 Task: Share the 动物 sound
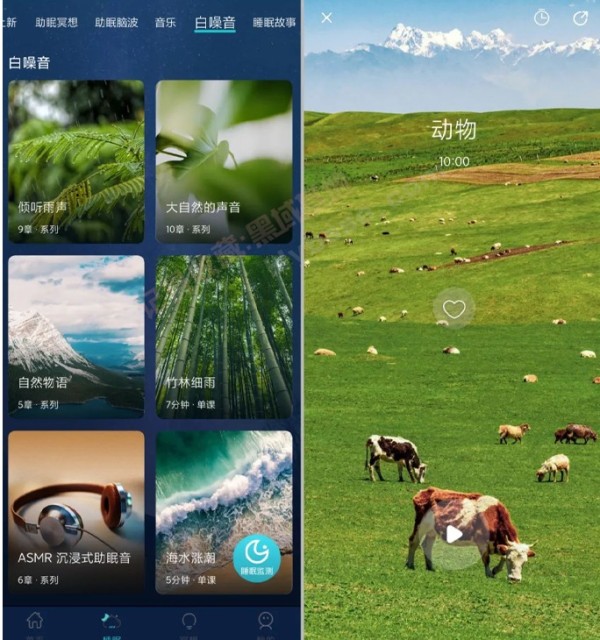point(580,18)
